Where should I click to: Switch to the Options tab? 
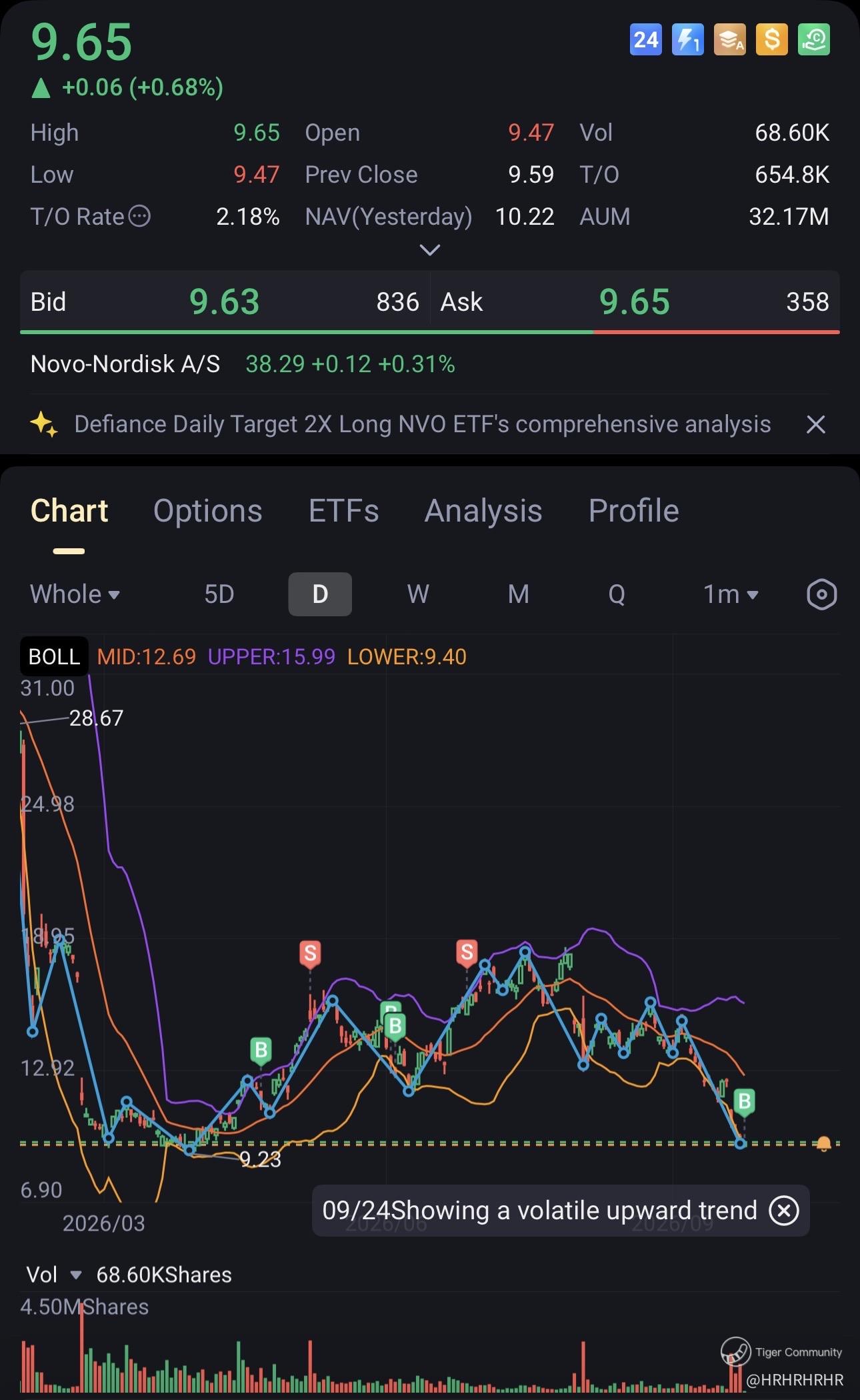click(x=208, y=511)
